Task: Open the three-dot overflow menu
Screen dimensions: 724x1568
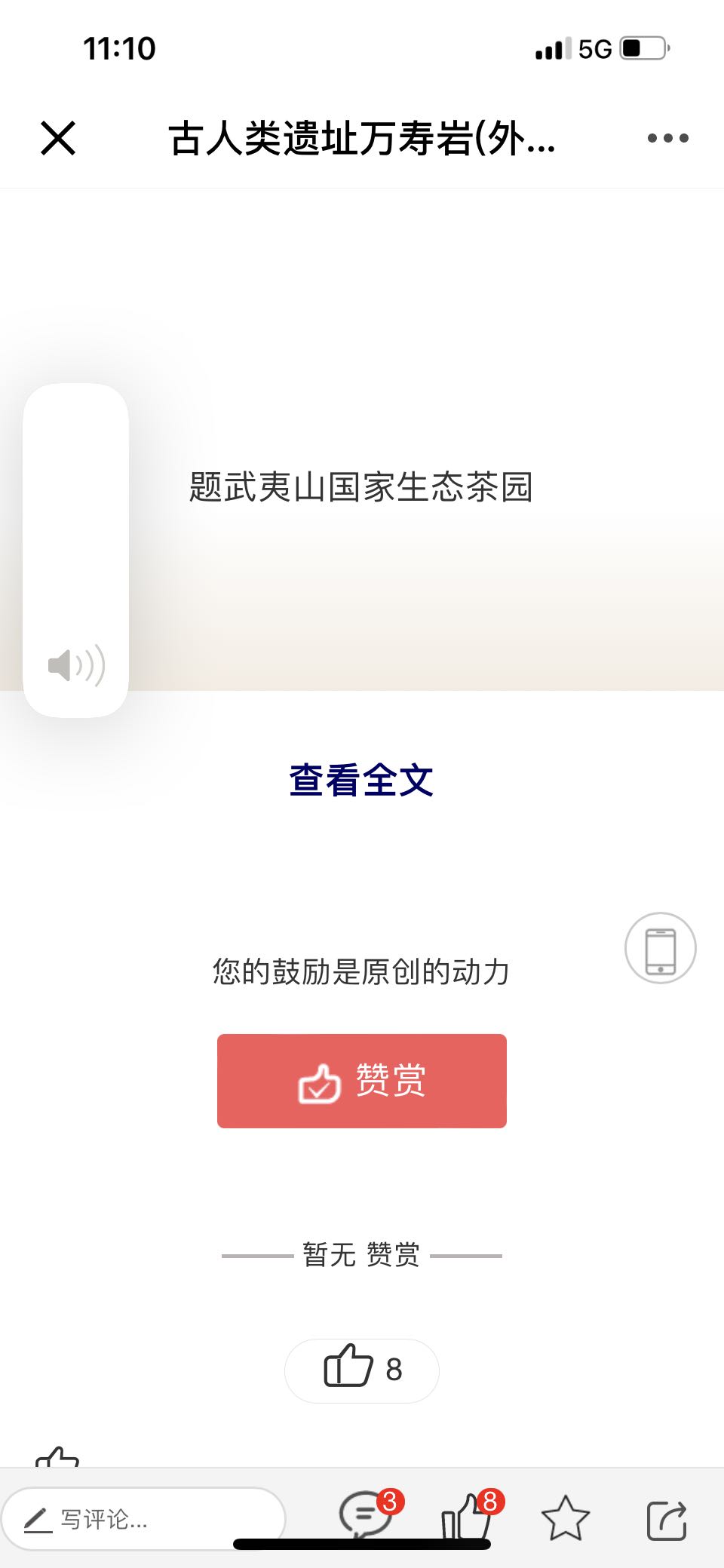Action: (667, 138)
